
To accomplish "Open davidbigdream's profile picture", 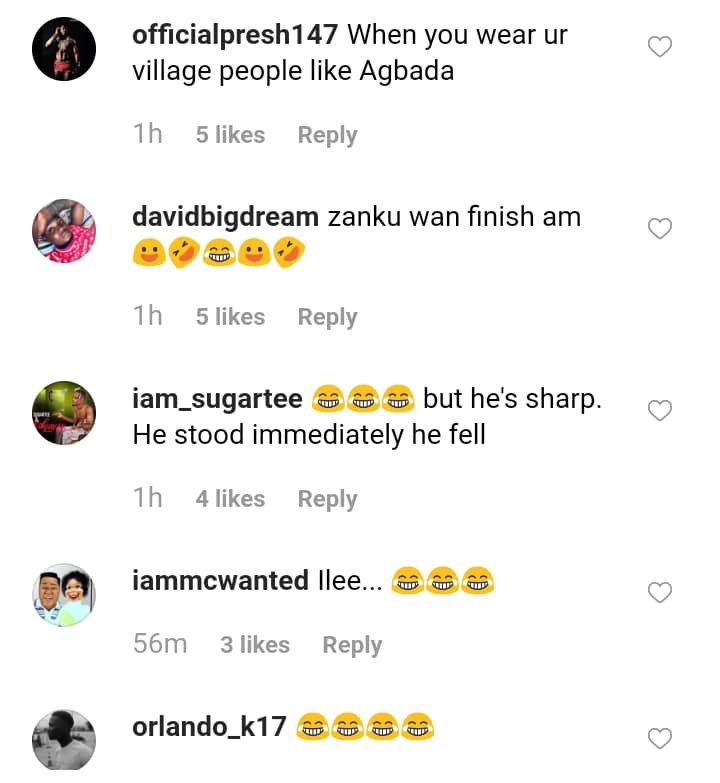I will pos(64,231).
